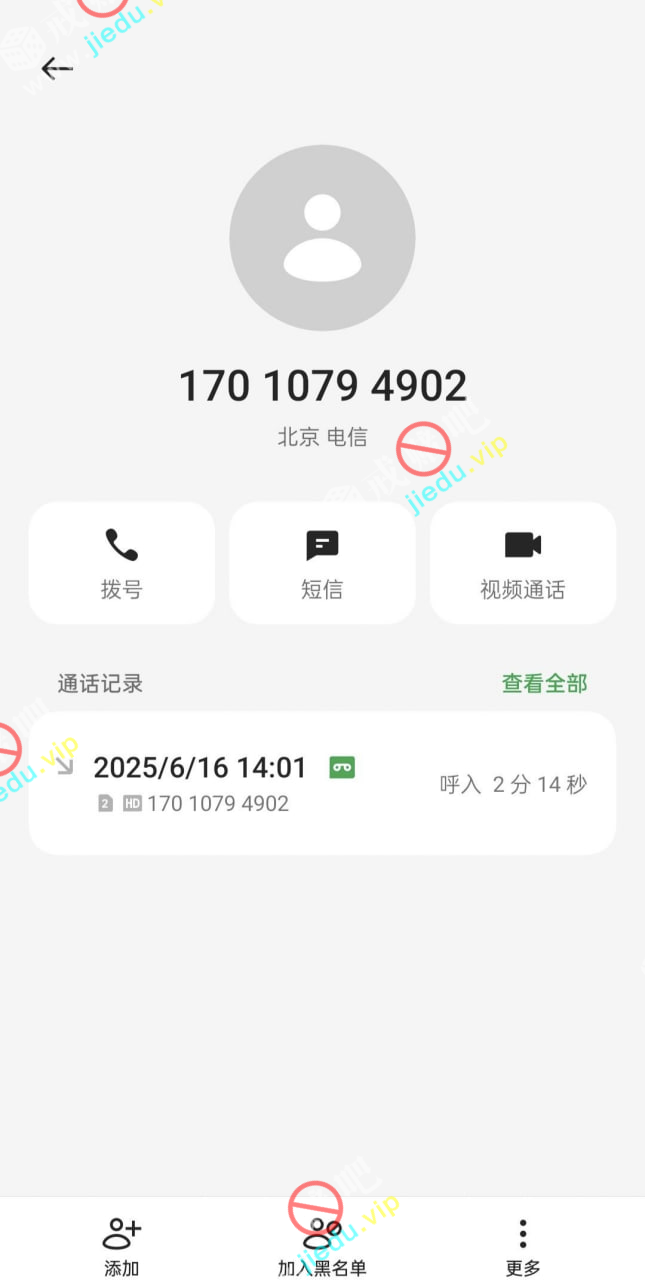This screenshot has height=1280, width=645.
Task: Play the recording of the 14:01 call
Action: (x=342, y=767)
